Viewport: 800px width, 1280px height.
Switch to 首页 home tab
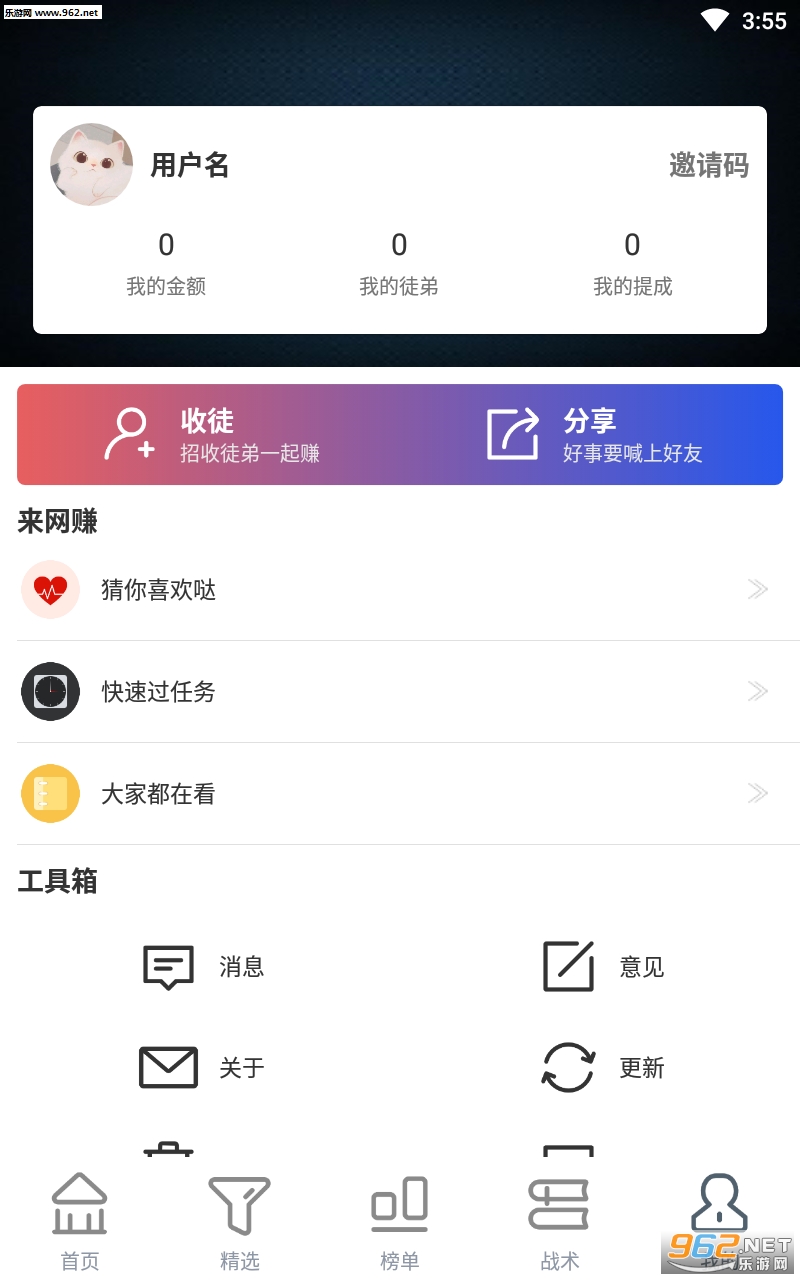[x=80, y=1222]
